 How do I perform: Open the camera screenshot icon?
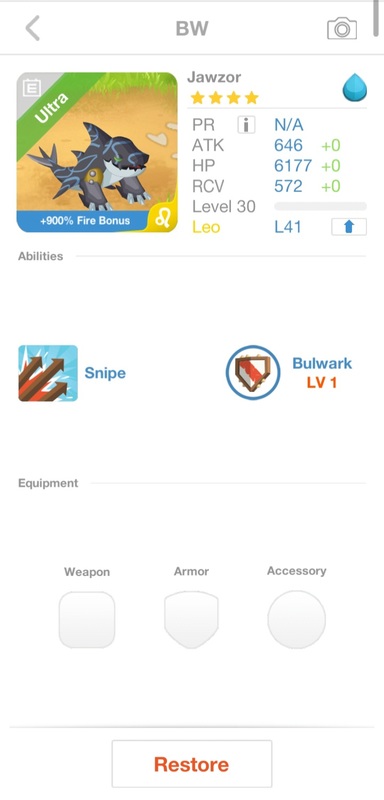342,28
